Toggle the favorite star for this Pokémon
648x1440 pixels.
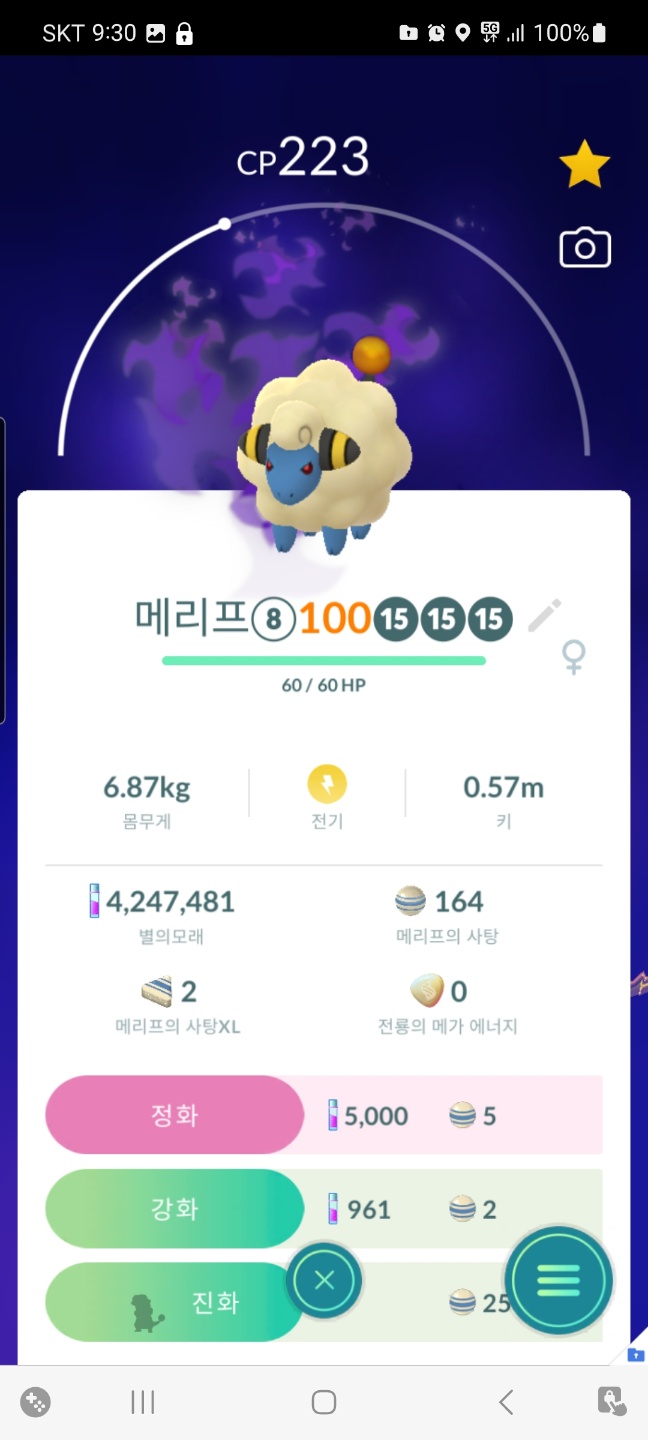pyautogui.click(x=584, y=164)
